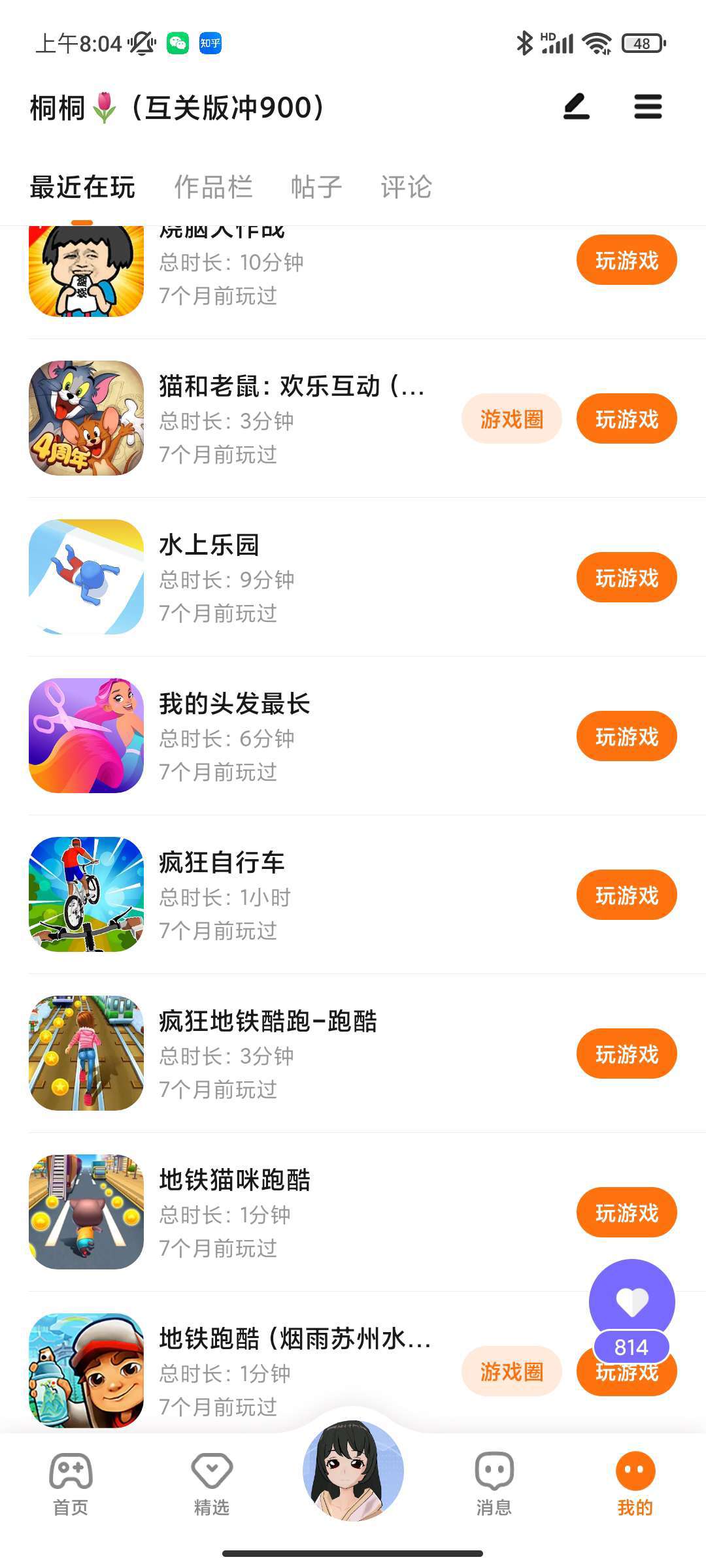
Task: Switch to the 帖子 tab
Action: 316,188
